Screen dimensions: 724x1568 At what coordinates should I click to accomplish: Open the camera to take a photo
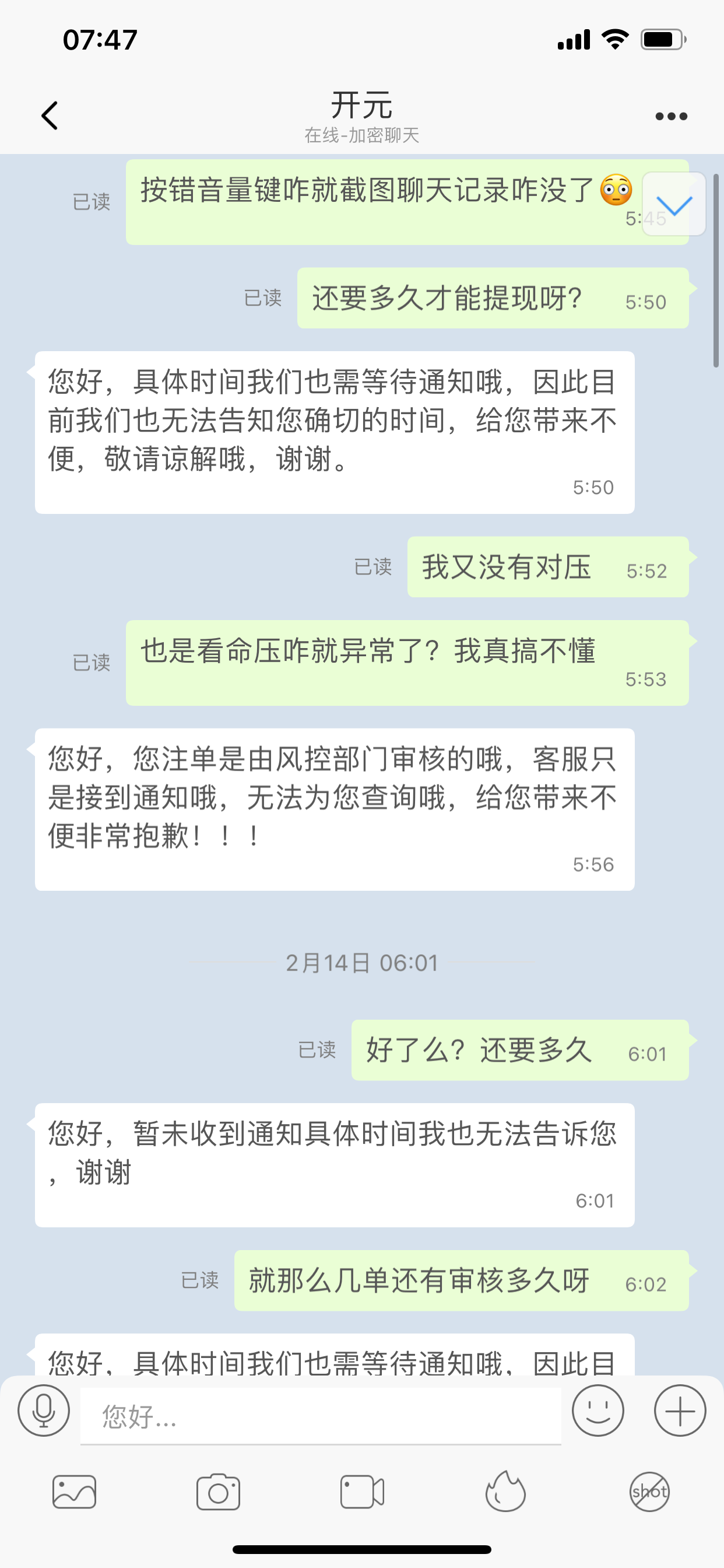point(219,1492)
